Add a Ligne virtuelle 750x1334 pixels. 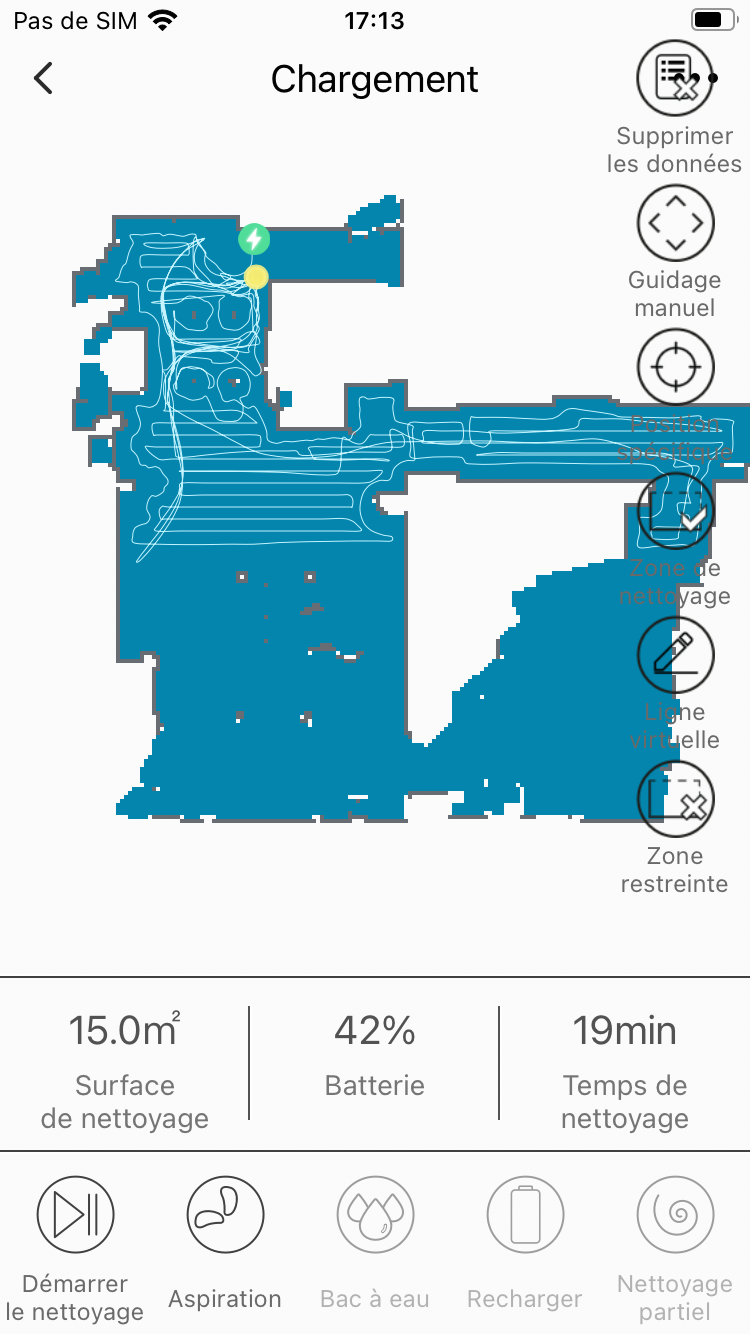tap(675, 655)
